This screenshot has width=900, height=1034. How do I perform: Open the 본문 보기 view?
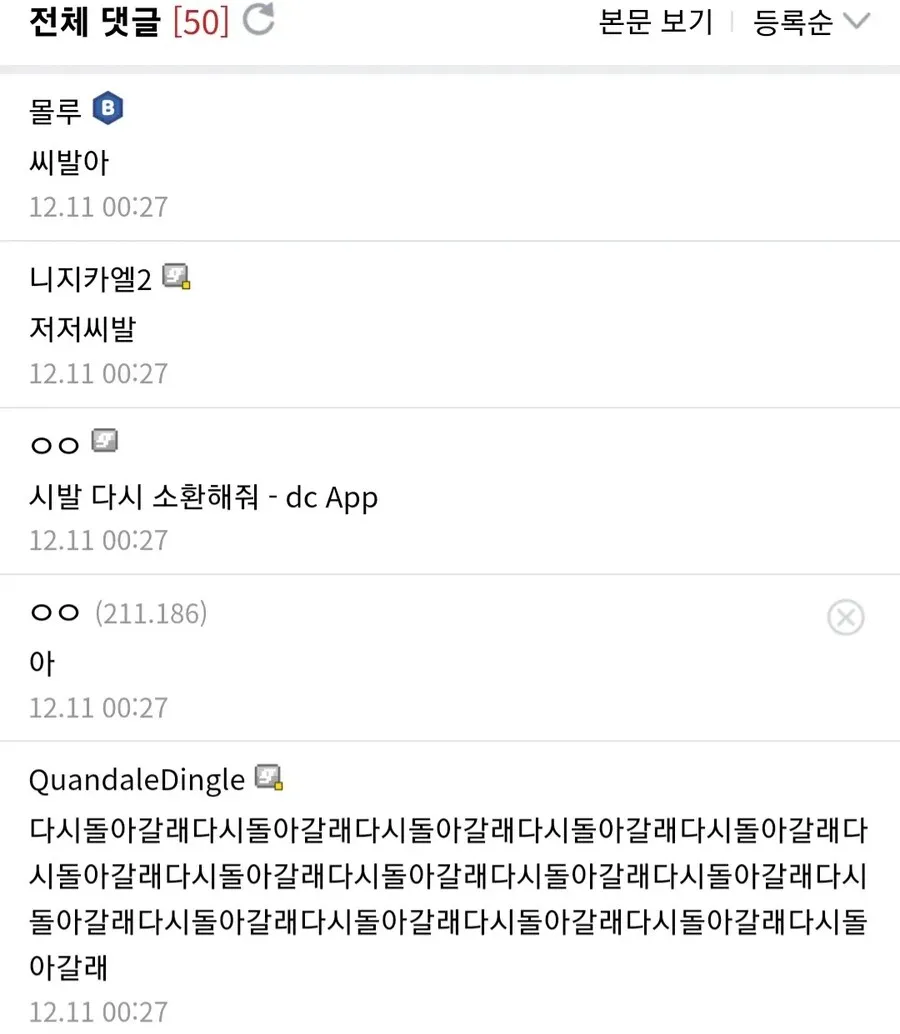655,21
